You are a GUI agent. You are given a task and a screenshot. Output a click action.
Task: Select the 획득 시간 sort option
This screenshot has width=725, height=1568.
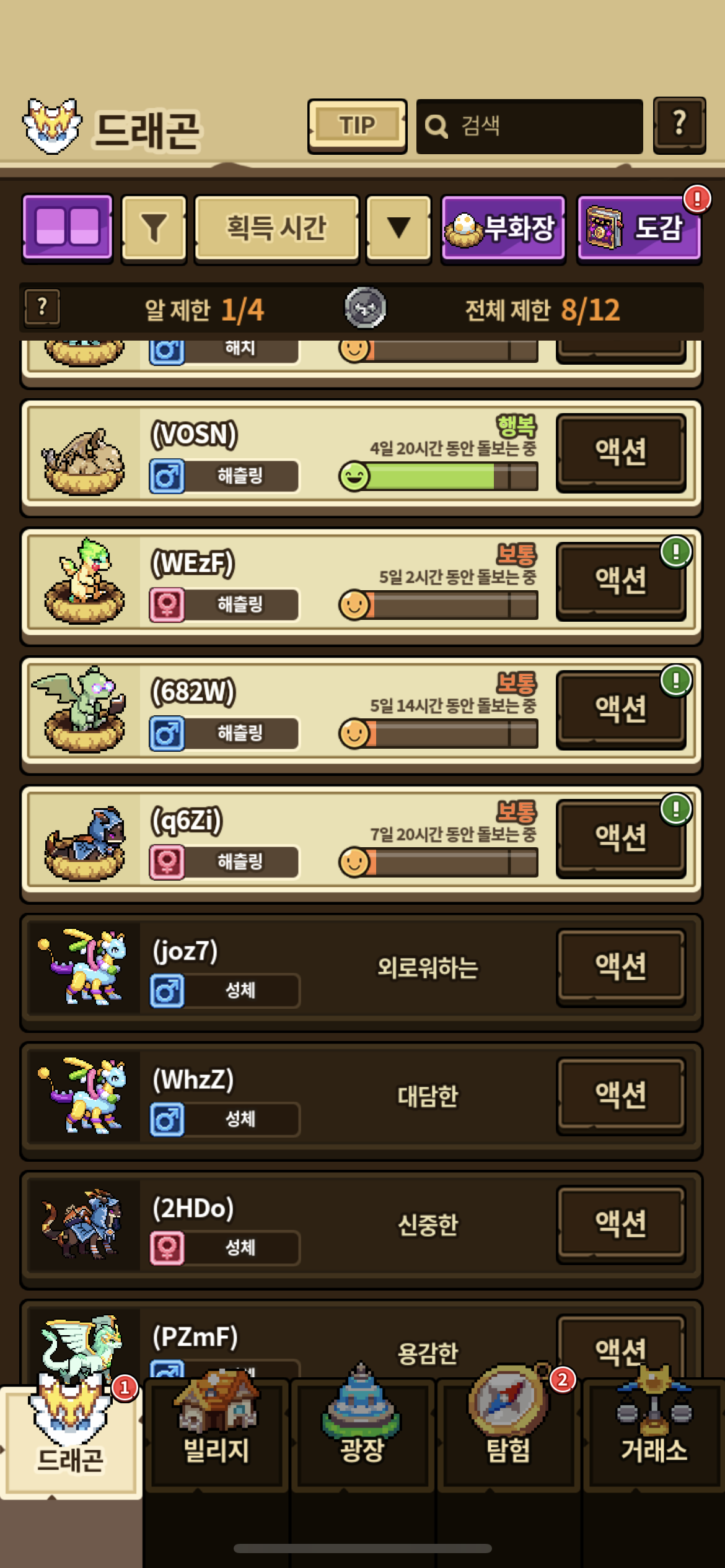pyautogui.click(x=276, y=228)
